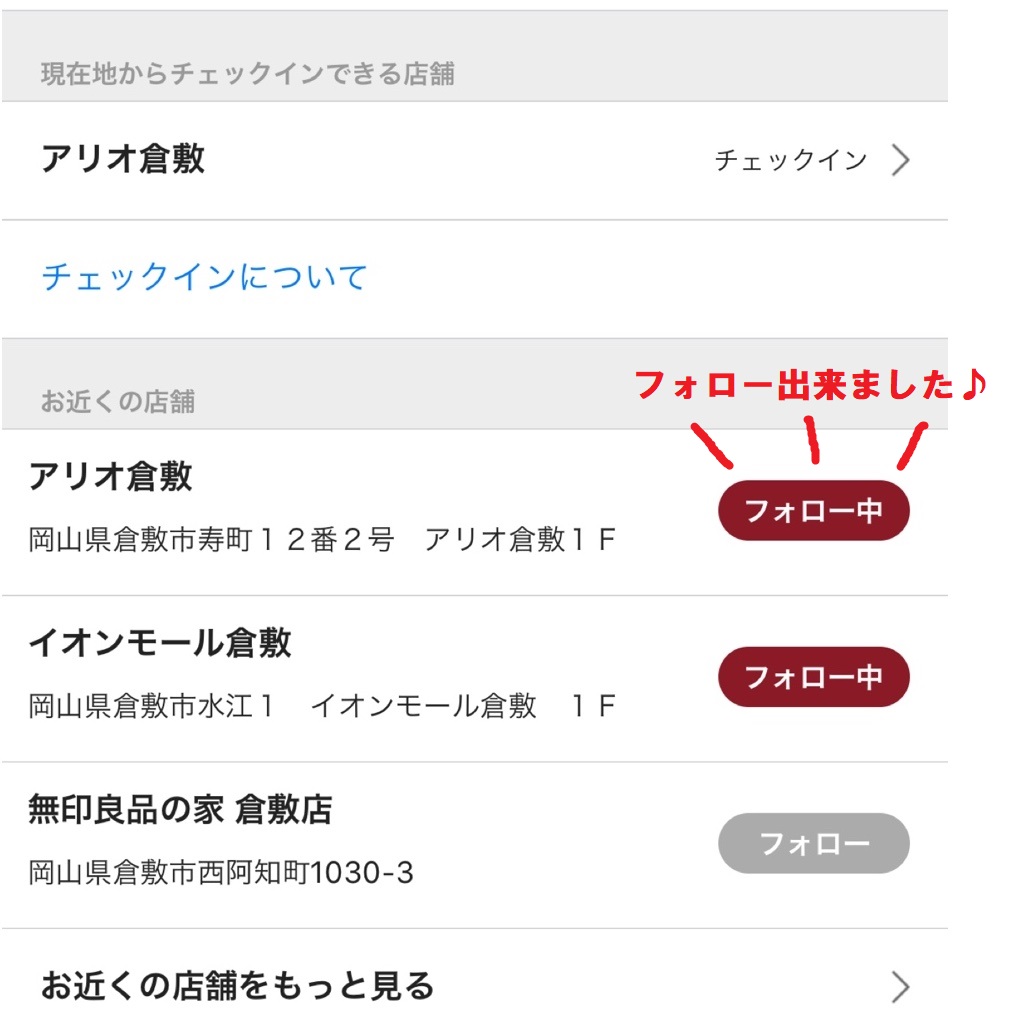Unfollow アリオ倉敷 via フォロー中 button
The image size is (1016, 1016).
813,511
